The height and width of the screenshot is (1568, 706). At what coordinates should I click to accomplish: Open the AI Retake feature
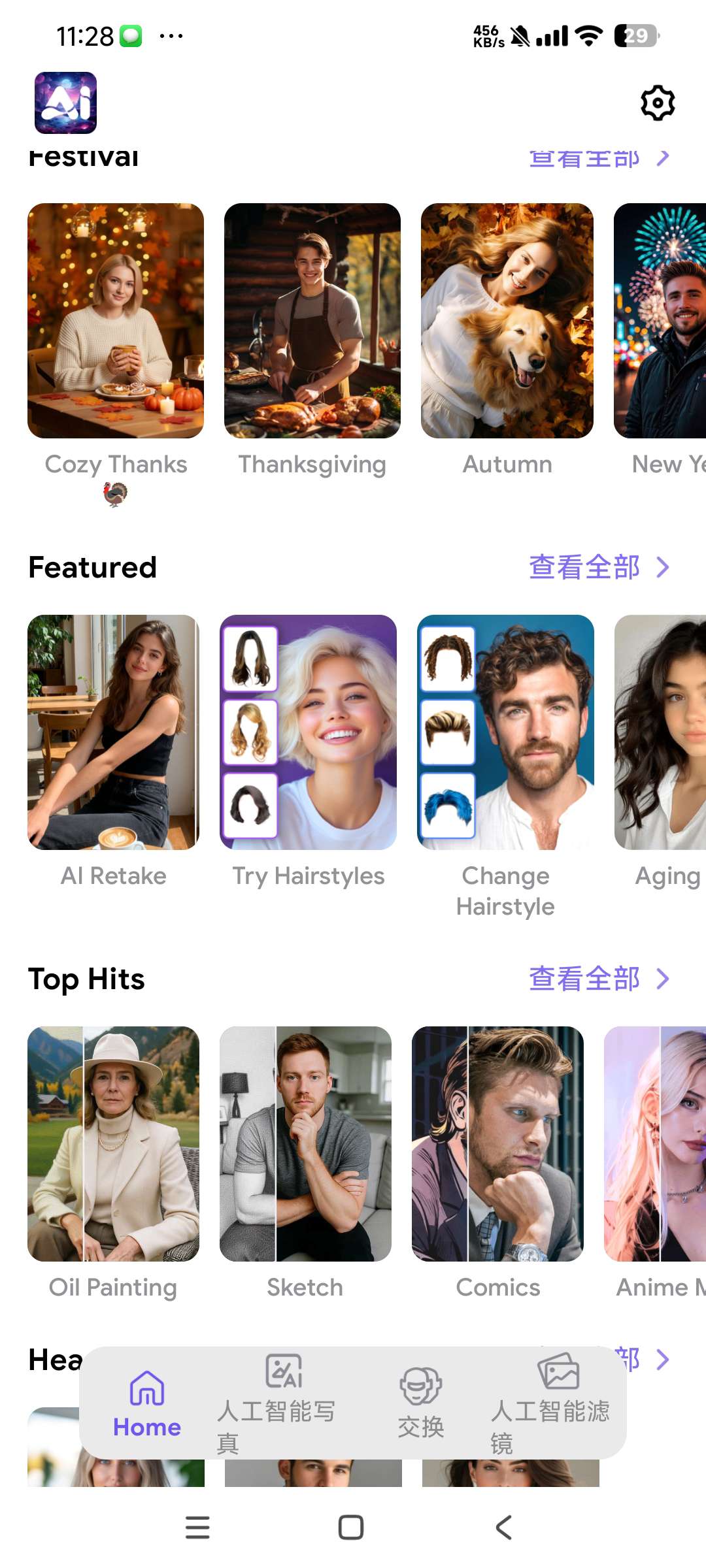[113, 732]
